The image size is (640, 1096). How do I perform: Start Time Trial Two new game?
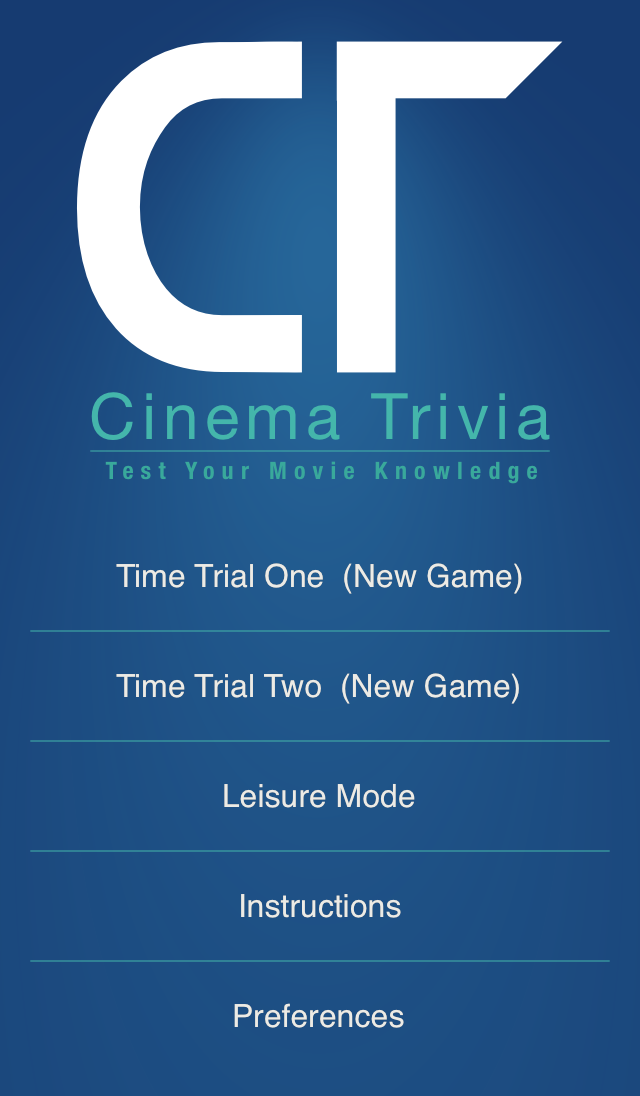(x=319, y=687)
